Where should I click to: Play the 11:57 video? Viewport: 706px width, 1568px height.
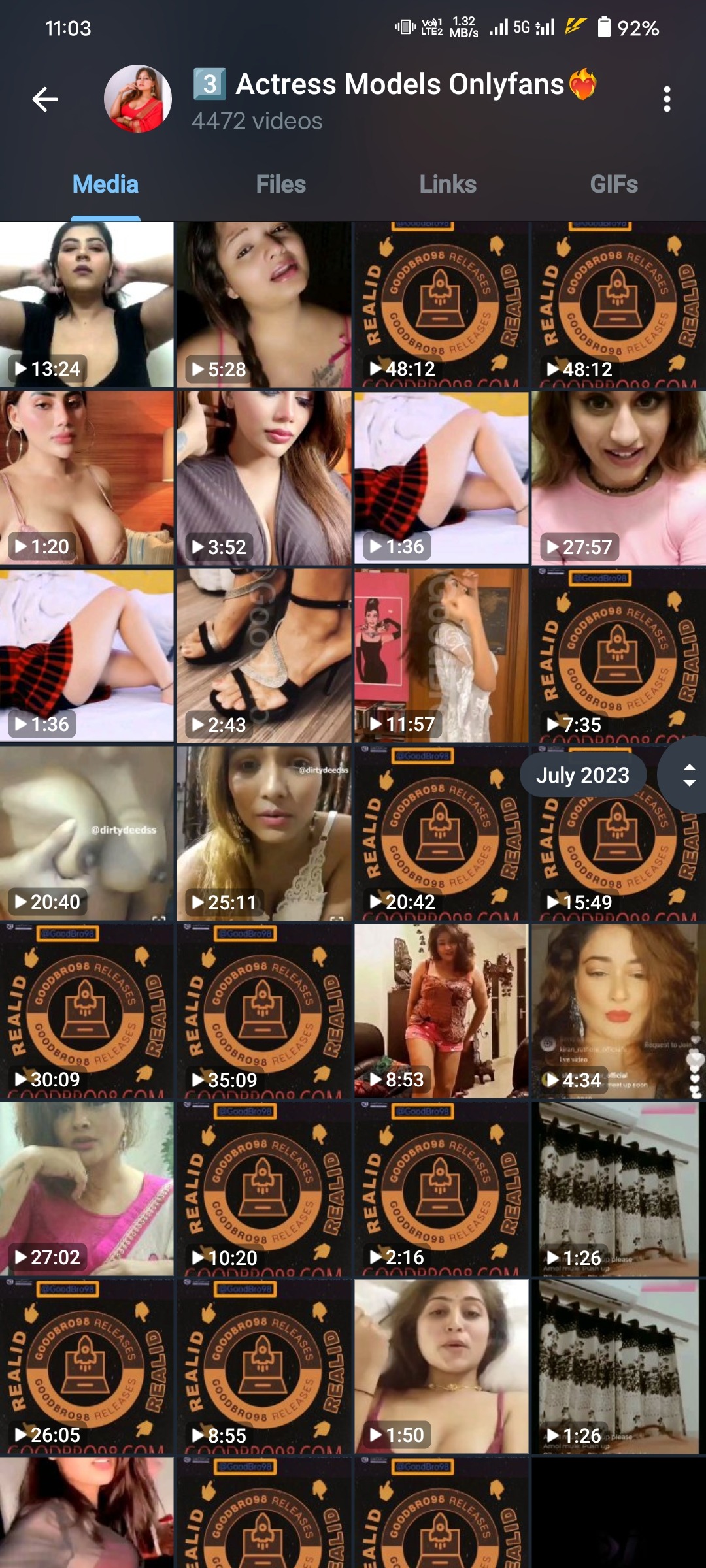pos(441,655)
